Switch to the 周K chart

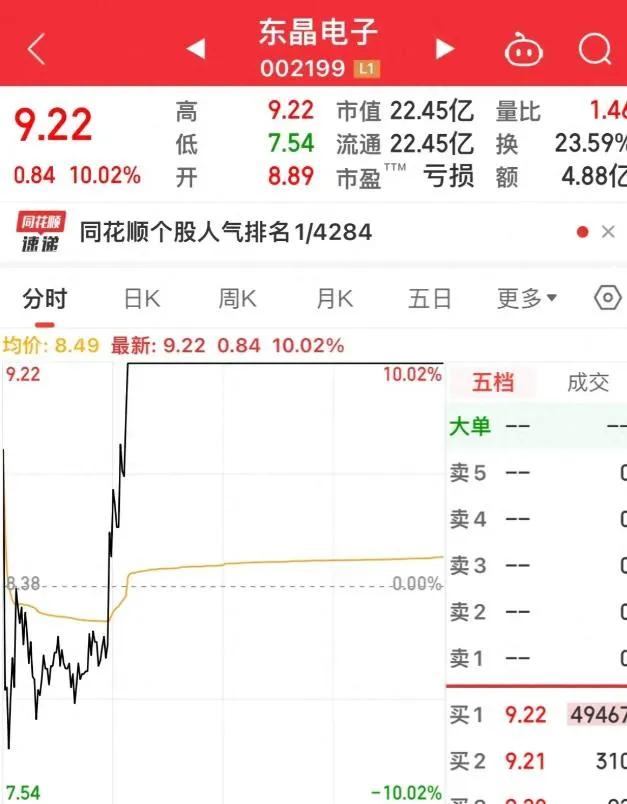(x=238, y=298)
